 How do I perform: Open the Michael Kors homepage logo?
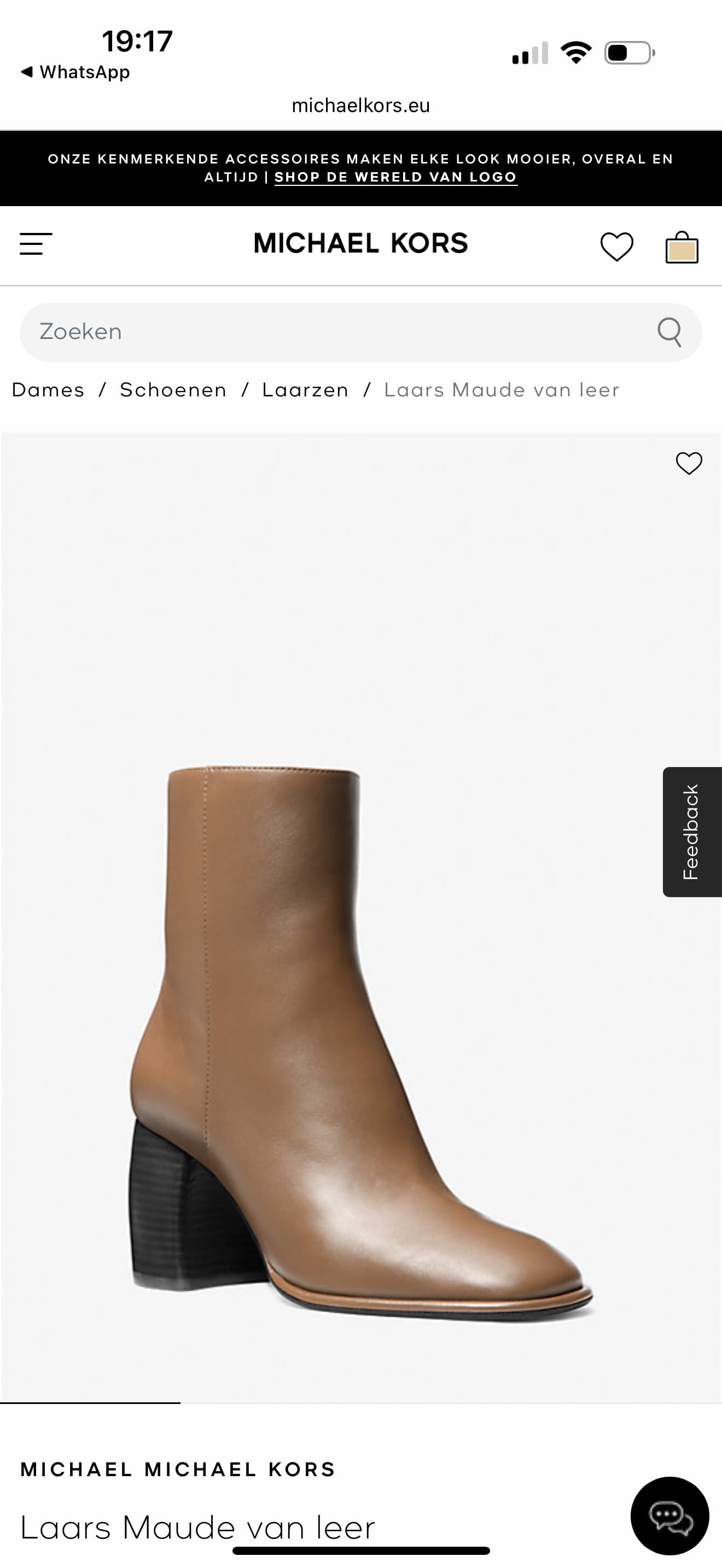click(x=360, y=243)
